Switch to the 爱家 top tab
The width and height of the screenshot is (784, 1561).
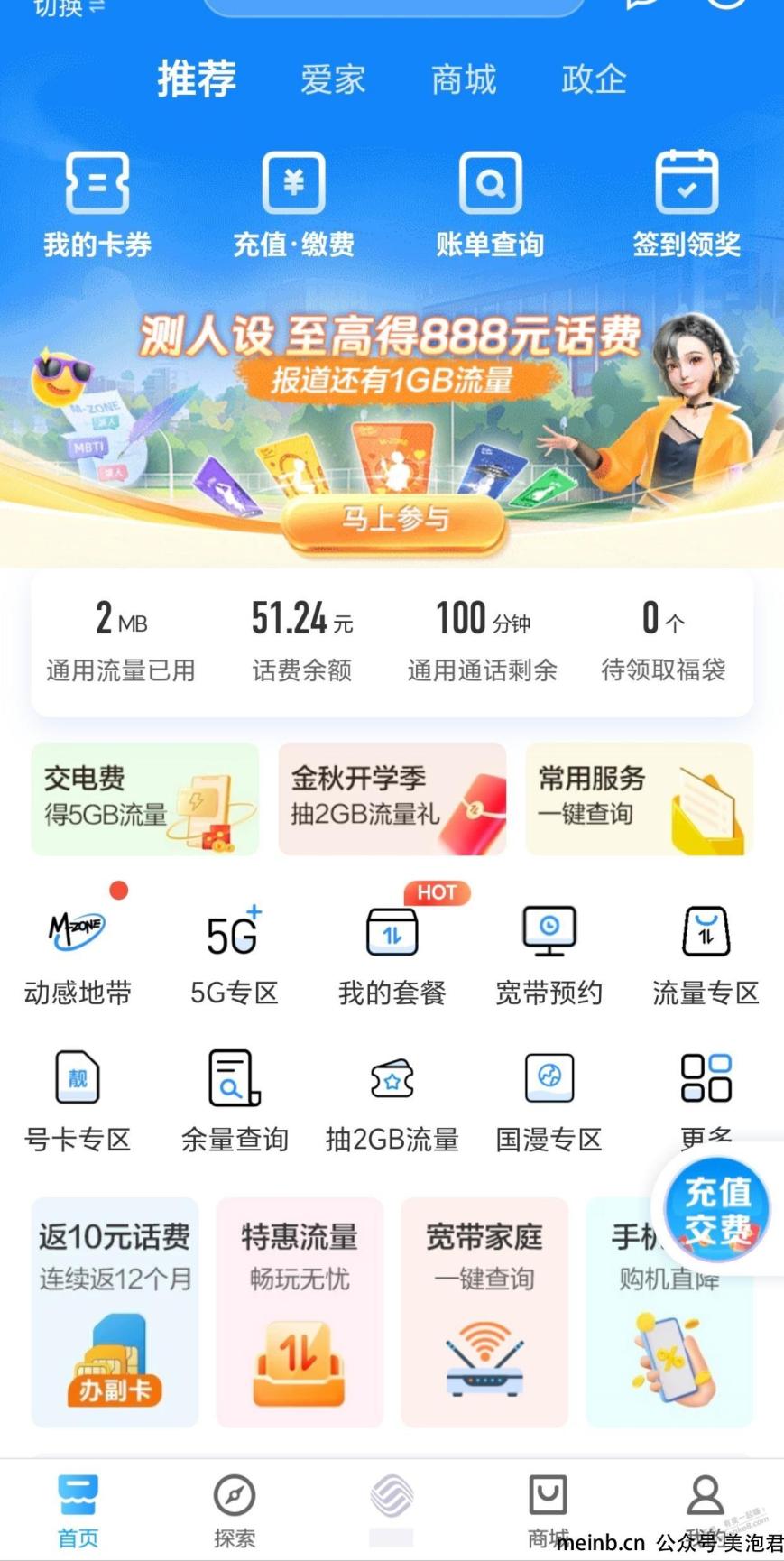tap(332, 79)
